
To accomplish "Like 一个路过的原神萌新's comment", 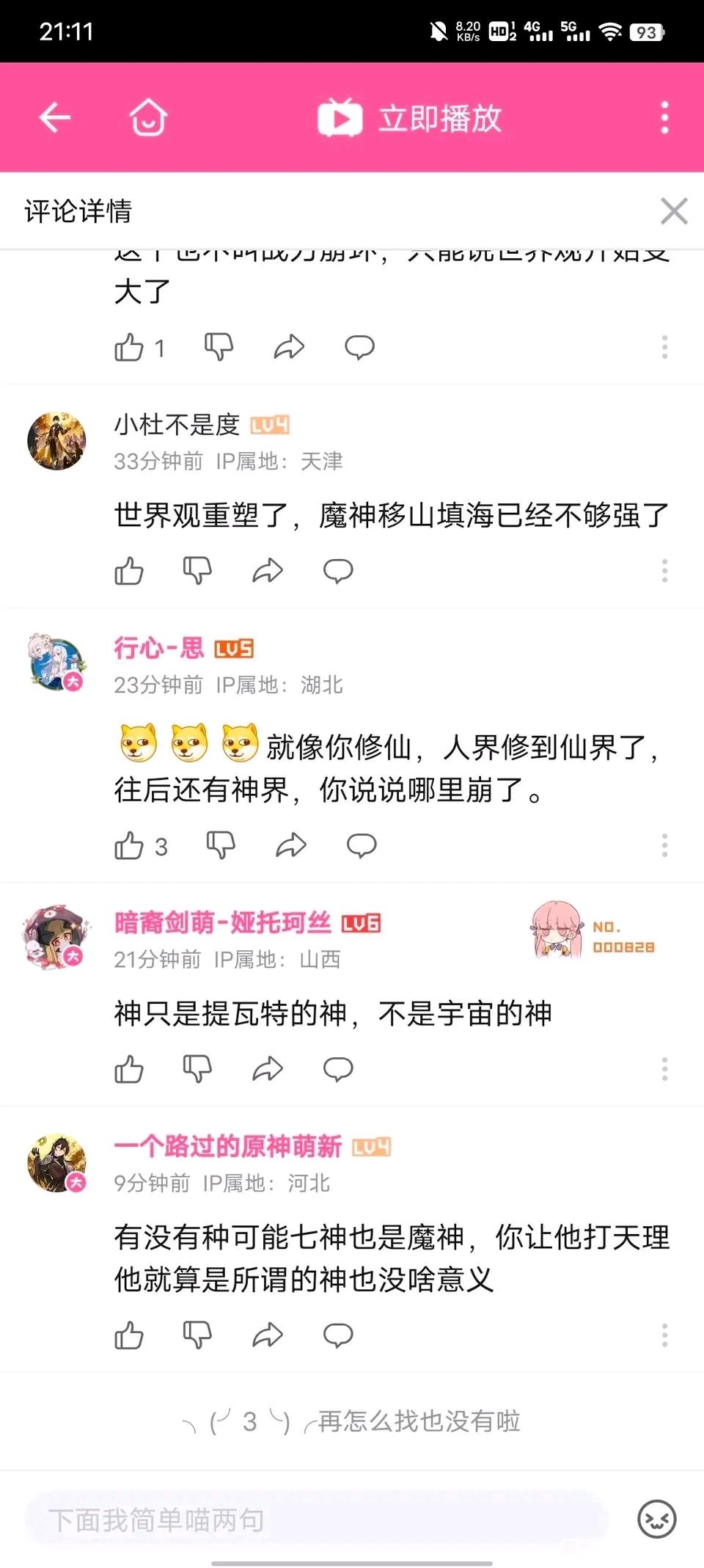I will tap(129, 1335).
